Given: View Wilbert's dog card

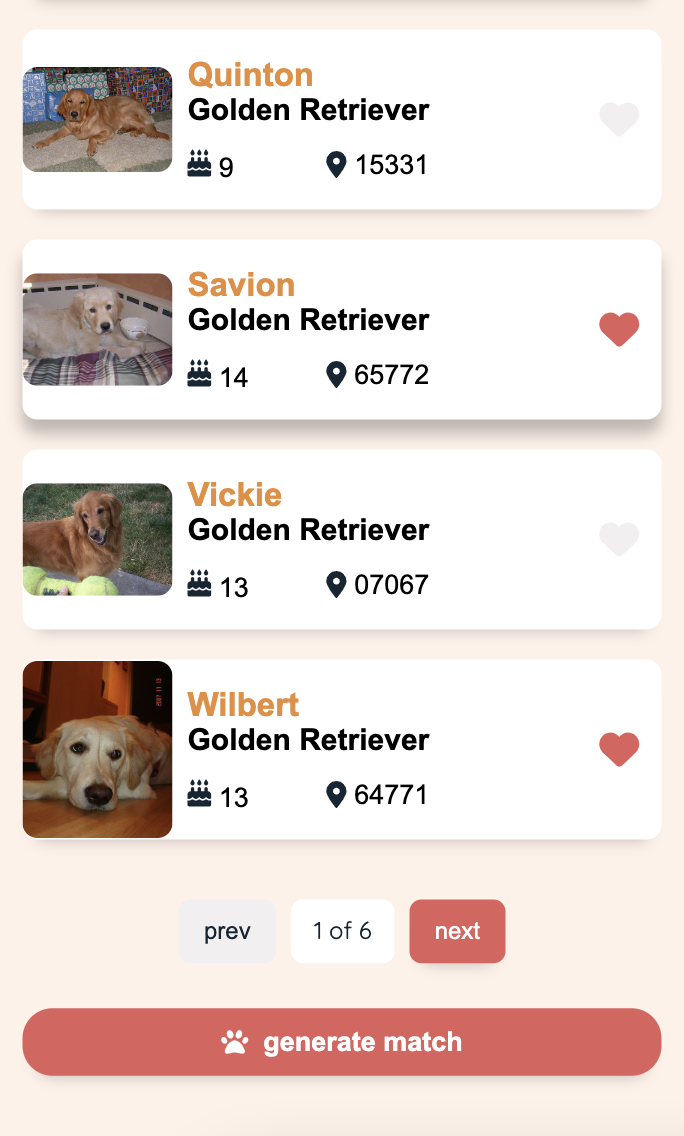Looking at the screenshot, I should [342, 750].
